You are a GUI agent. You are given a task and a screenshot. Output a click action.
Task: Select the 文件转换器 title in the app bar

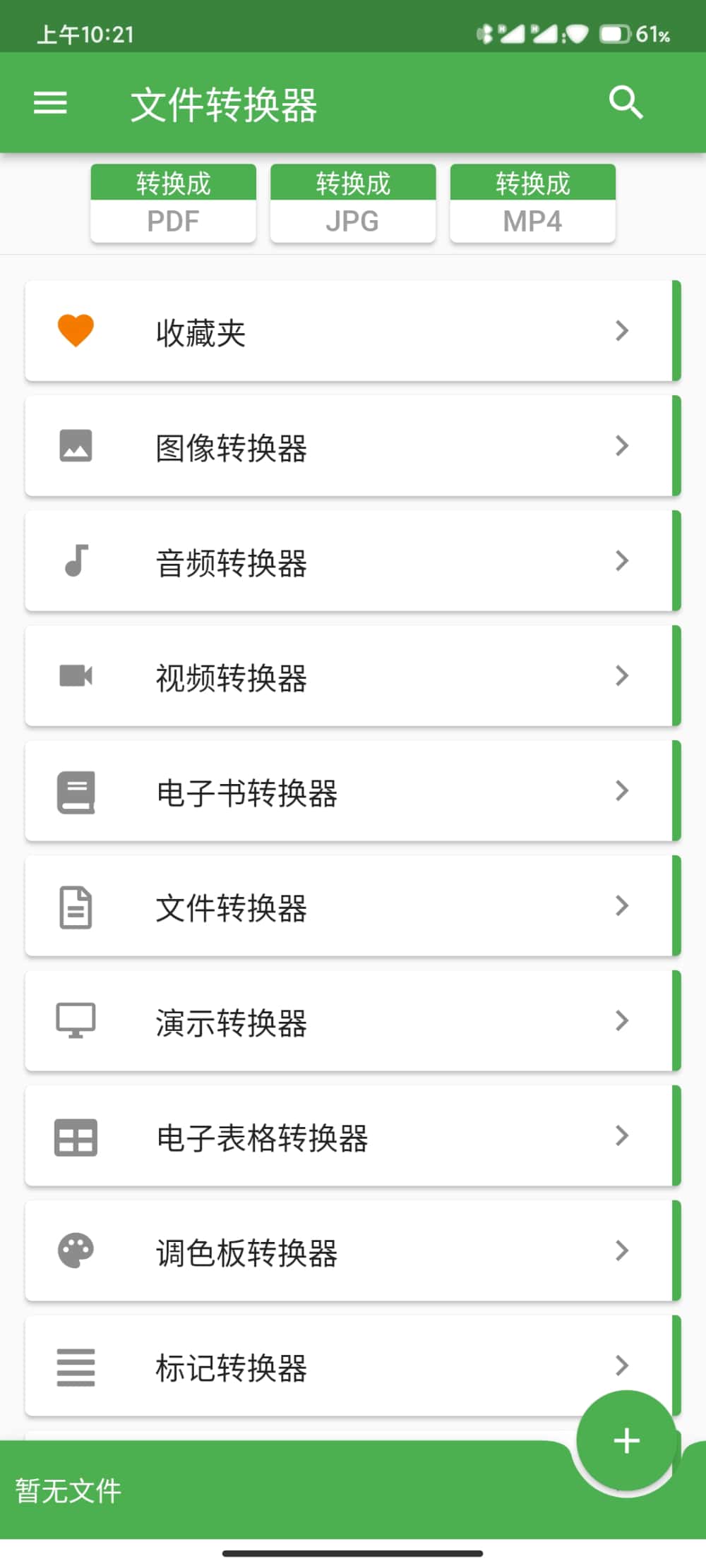(225, 103)
